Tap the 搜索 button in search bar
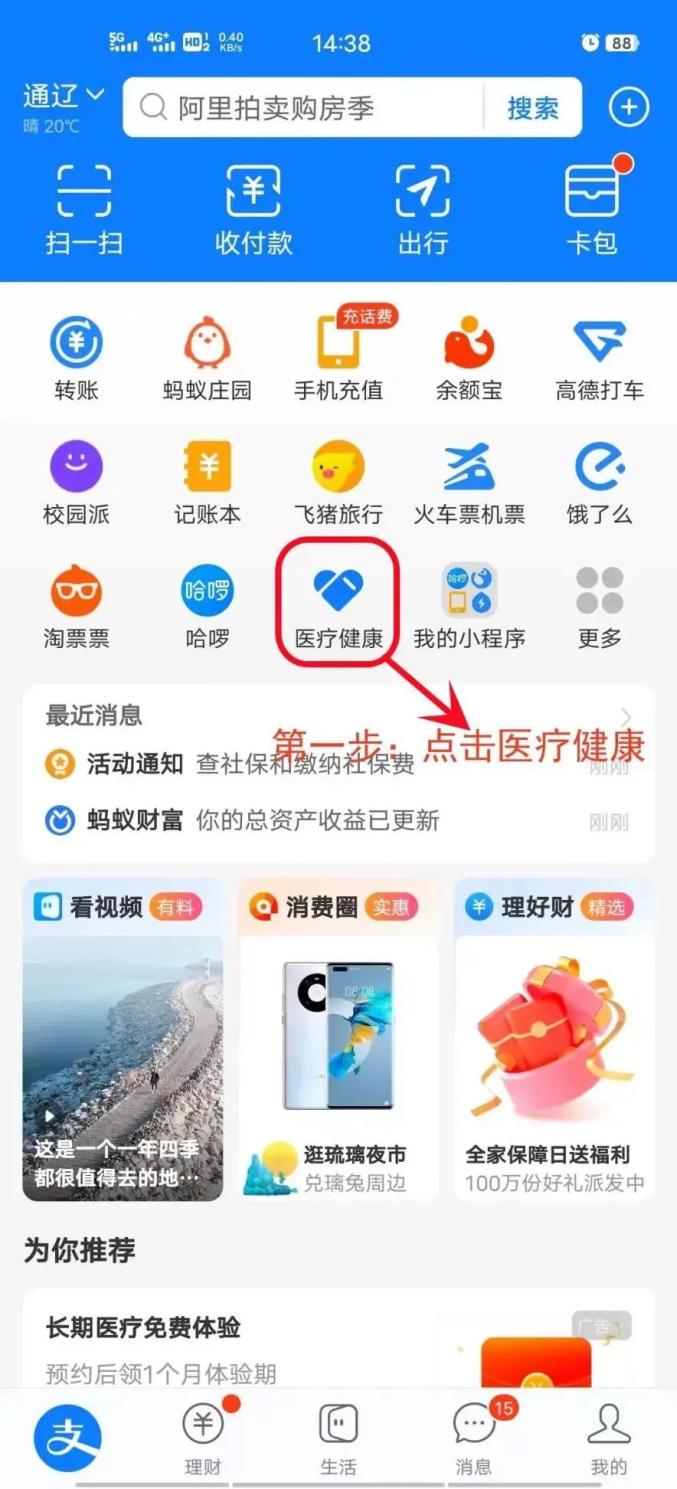This screenshot has width=677, height=1489. pos(532,108)
